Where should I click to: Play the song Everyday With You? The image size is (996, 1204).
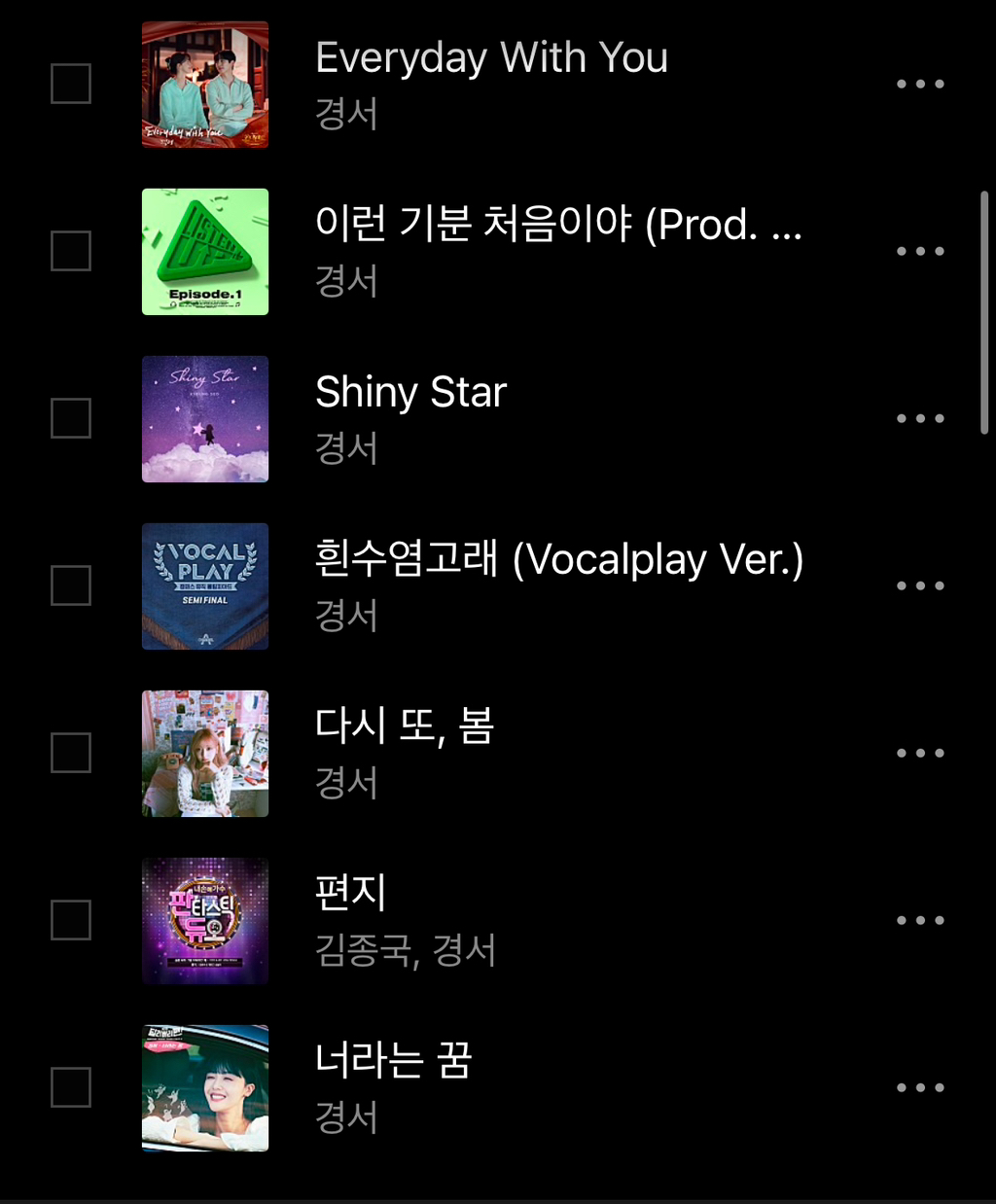491,58
